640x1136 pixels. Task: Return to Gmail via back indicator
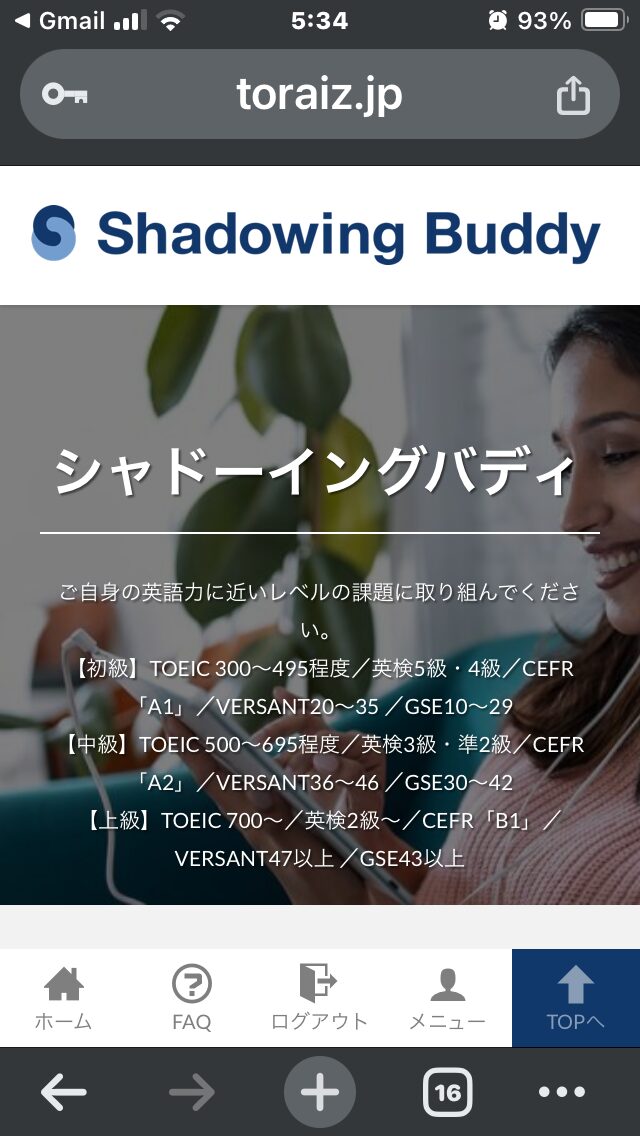coord(59,20)
